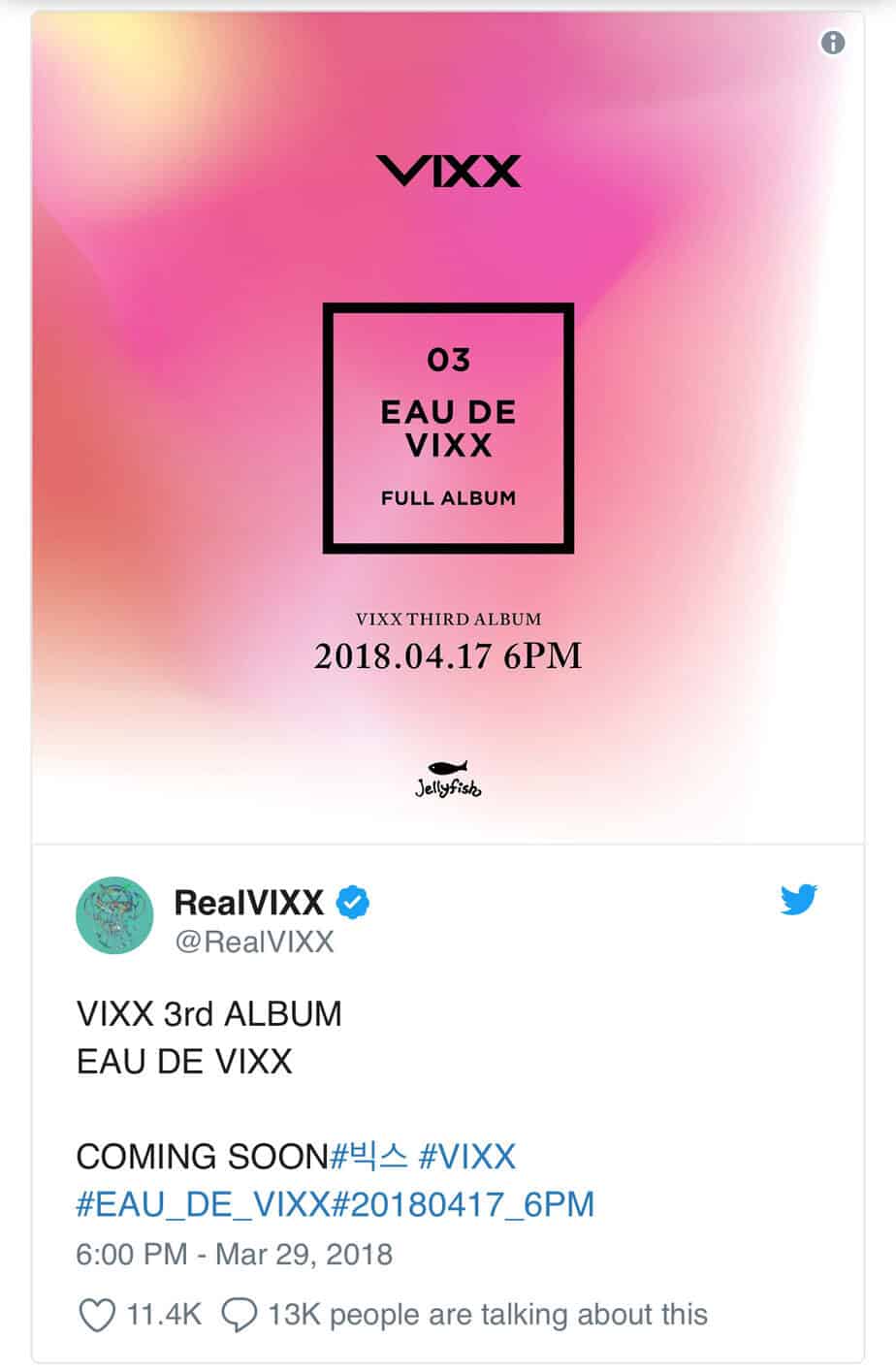Open the EAU DE VIXX album poster image
Screen dimensions: 896x1372
pyautogui.click(x=447, y=427)
